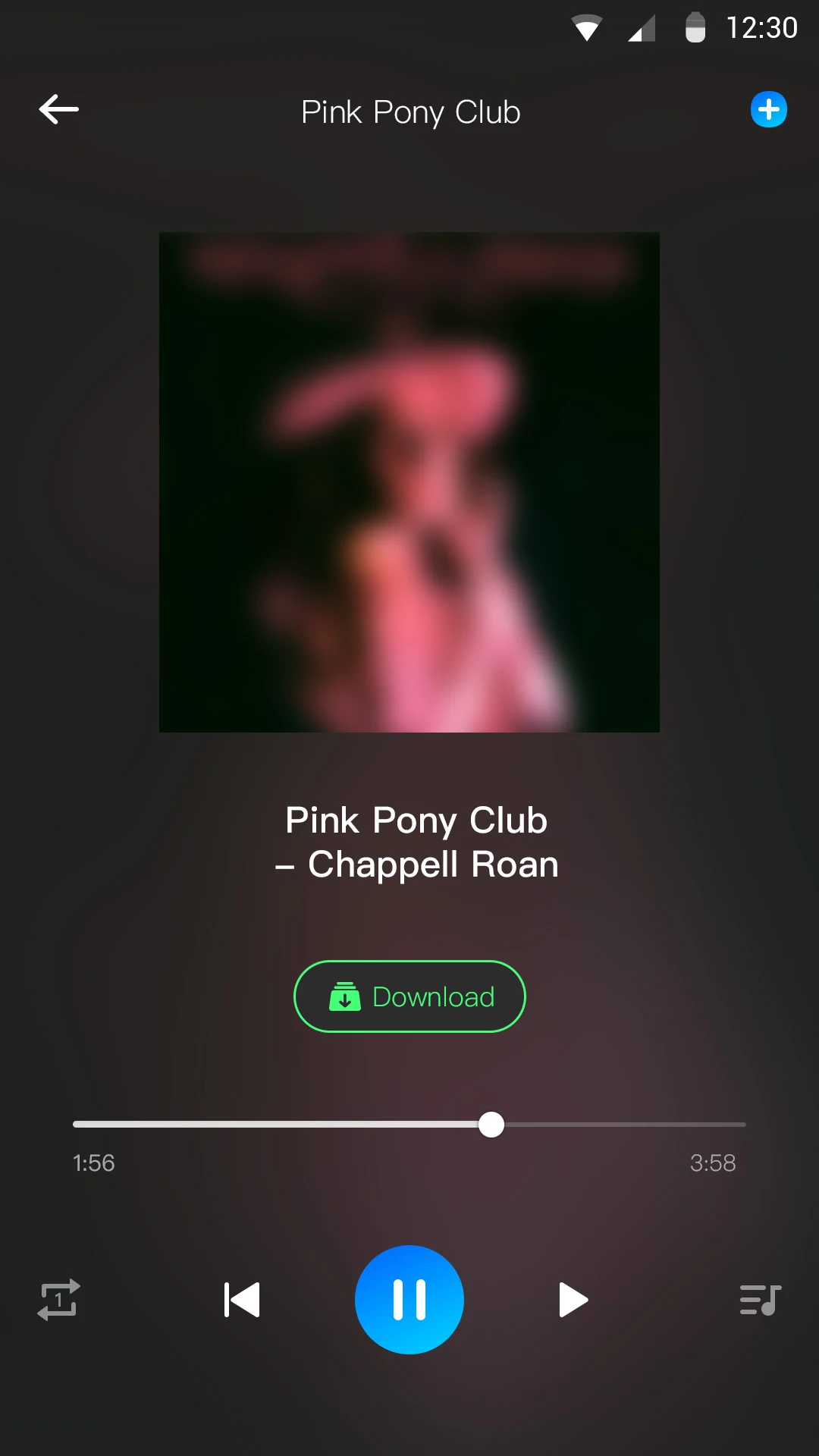
Task: Go back using the top arrow
Action: point(59,110)
